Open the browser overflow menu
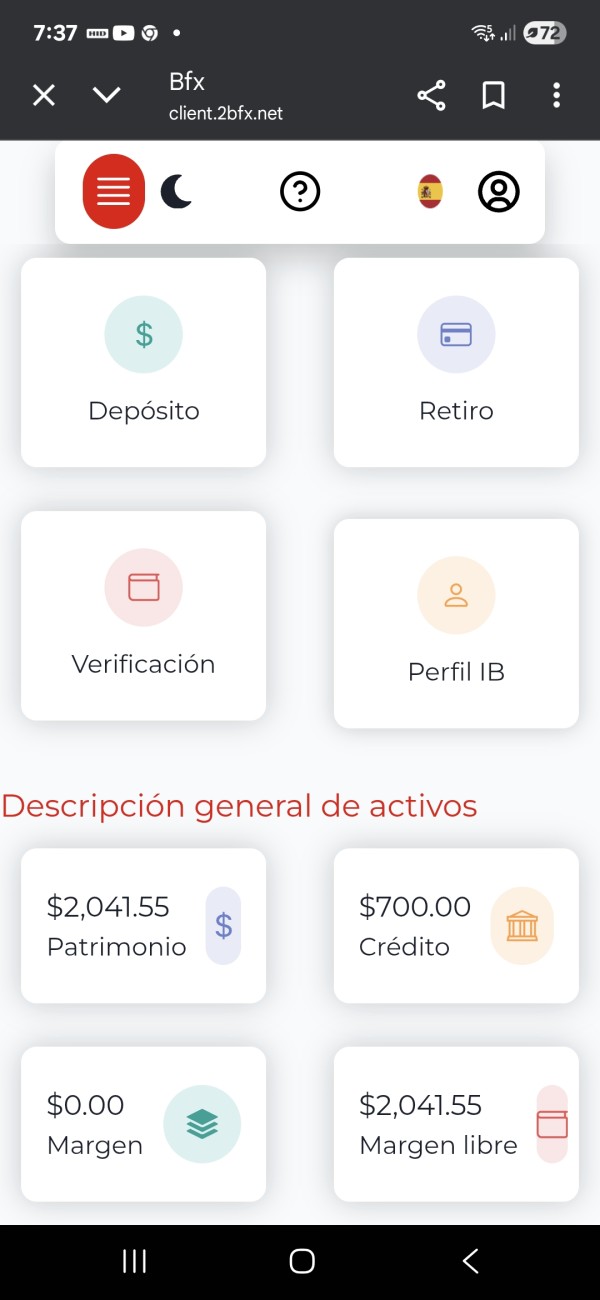The image size is (600, 1300). pos(557,95)
